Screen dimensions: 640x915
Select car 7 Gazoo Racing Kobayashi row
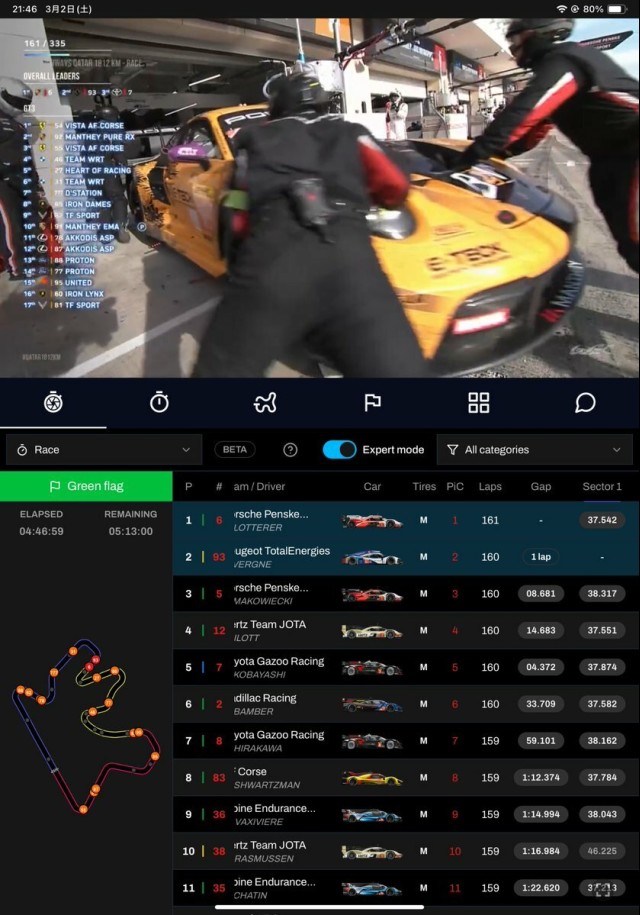tap(400, 667)
